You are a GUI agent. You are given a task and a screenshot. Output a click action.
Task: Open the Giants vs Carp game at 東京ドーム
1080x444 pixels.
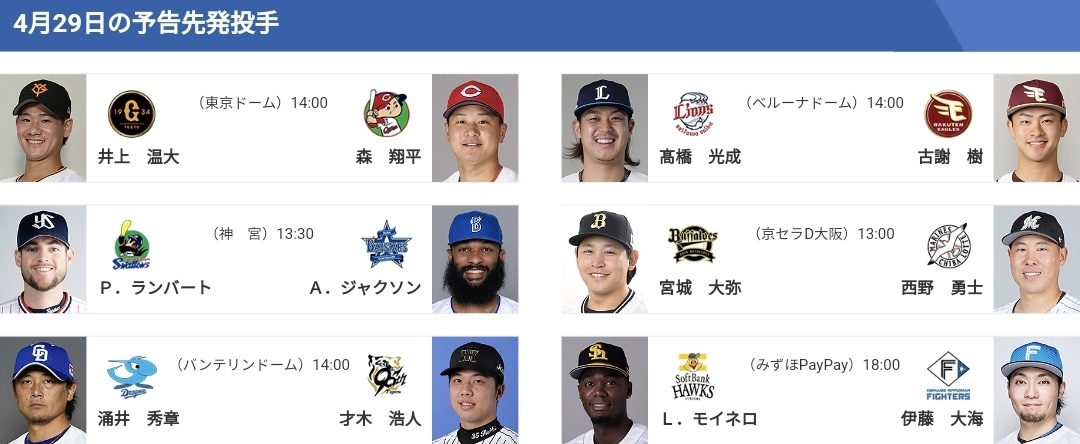259,128
